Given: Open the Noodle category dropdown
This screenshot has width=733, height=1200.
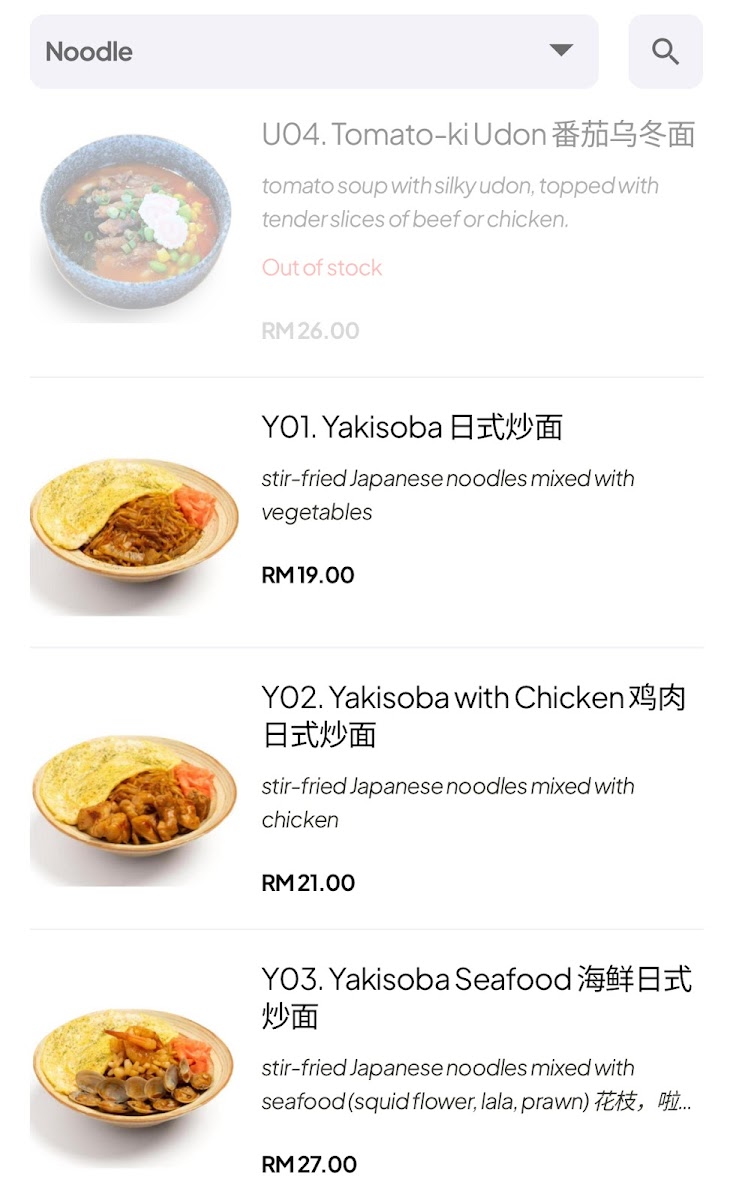Looking at the screenshot, I should 314,51.
